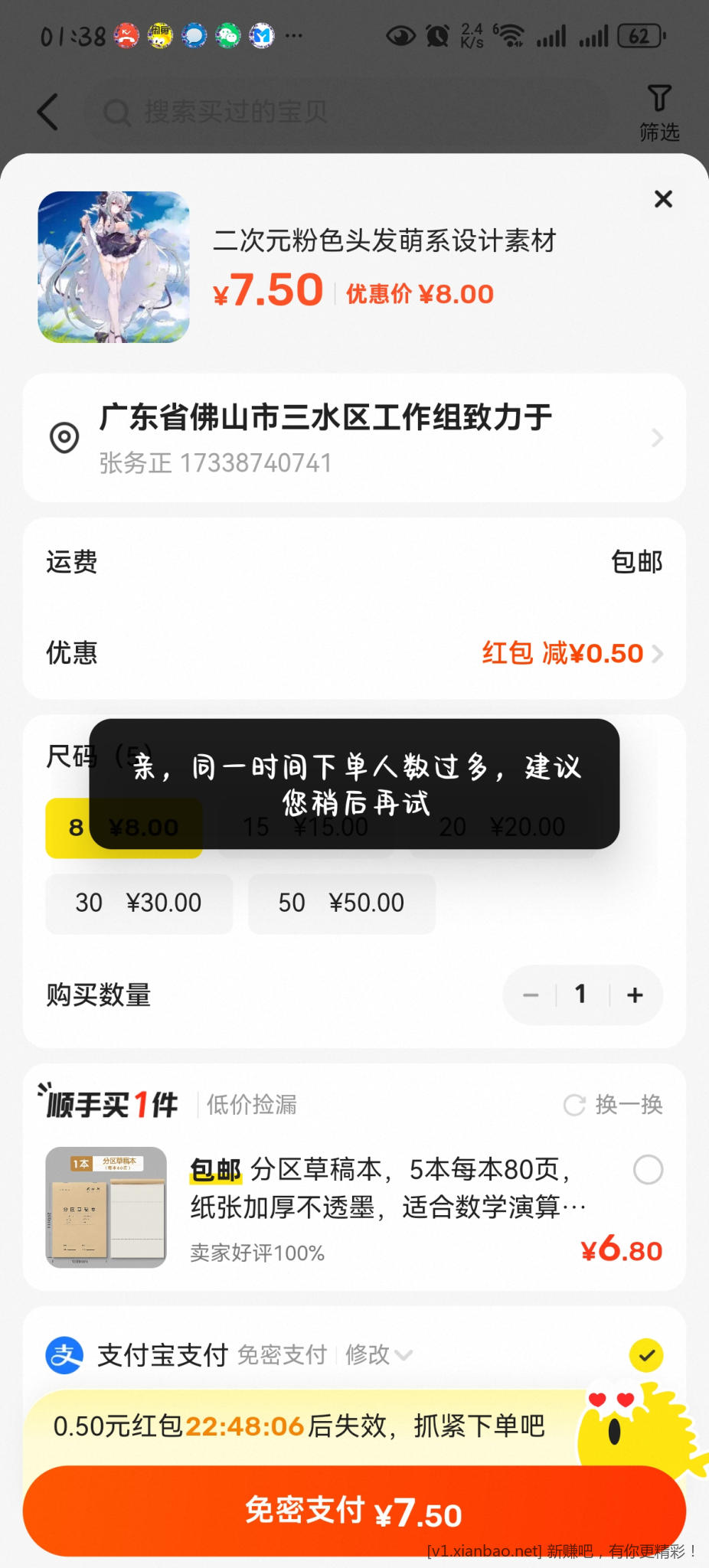Open 修改 to change payment settings

[x=368, y=1354]
